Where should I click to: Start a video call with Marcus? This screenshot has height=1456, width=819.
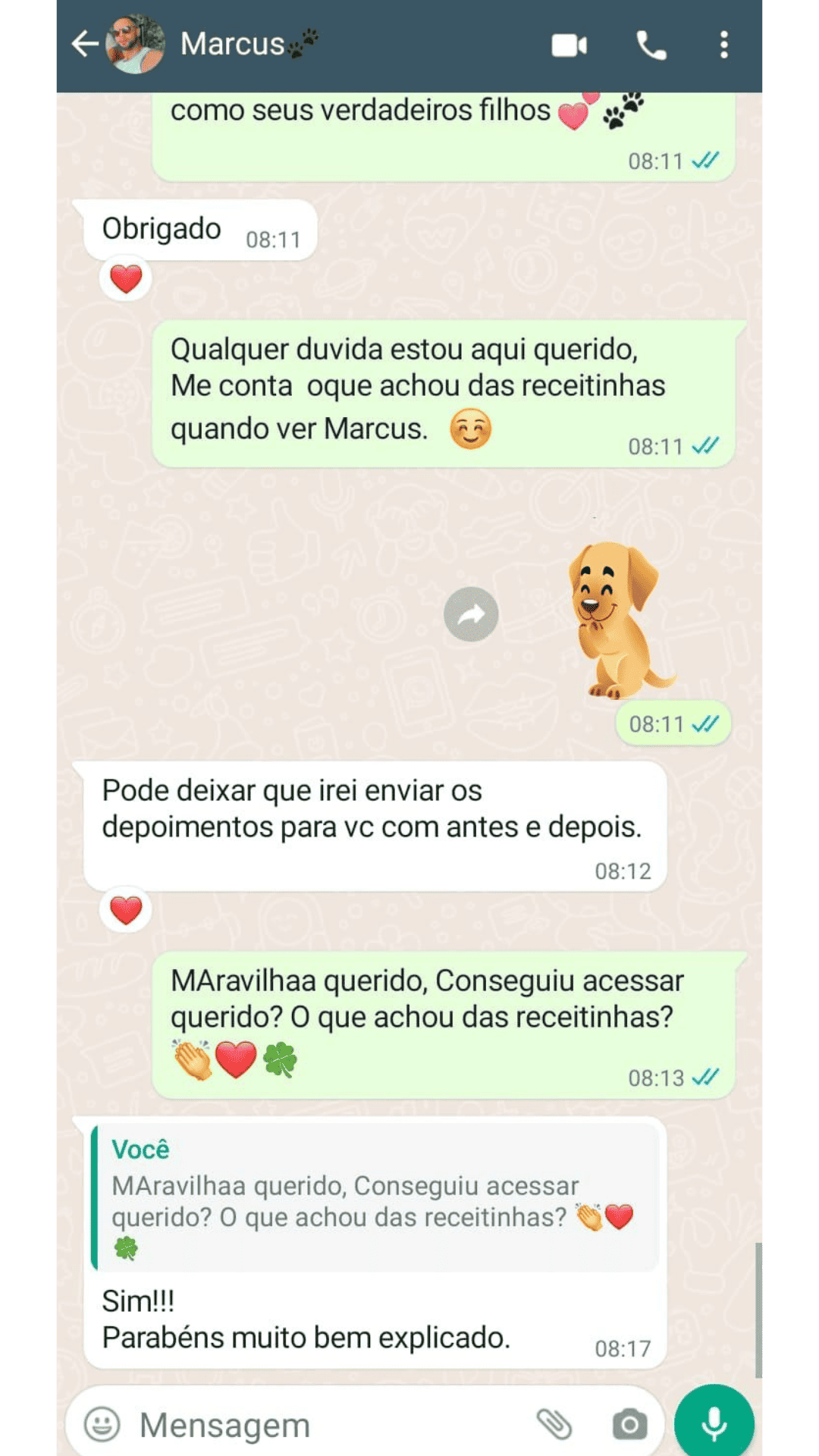569,45
